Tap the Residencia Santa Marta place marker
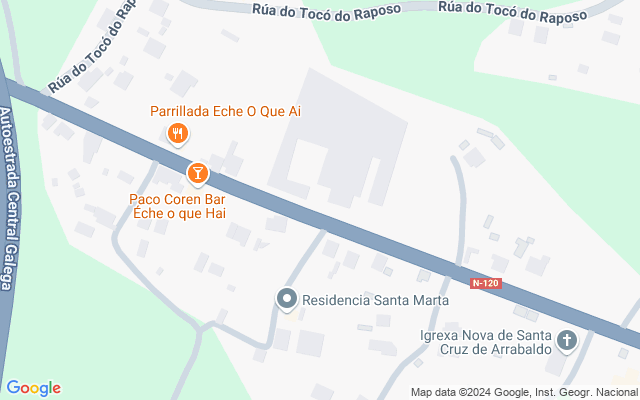640x400 pixels. 287,299
